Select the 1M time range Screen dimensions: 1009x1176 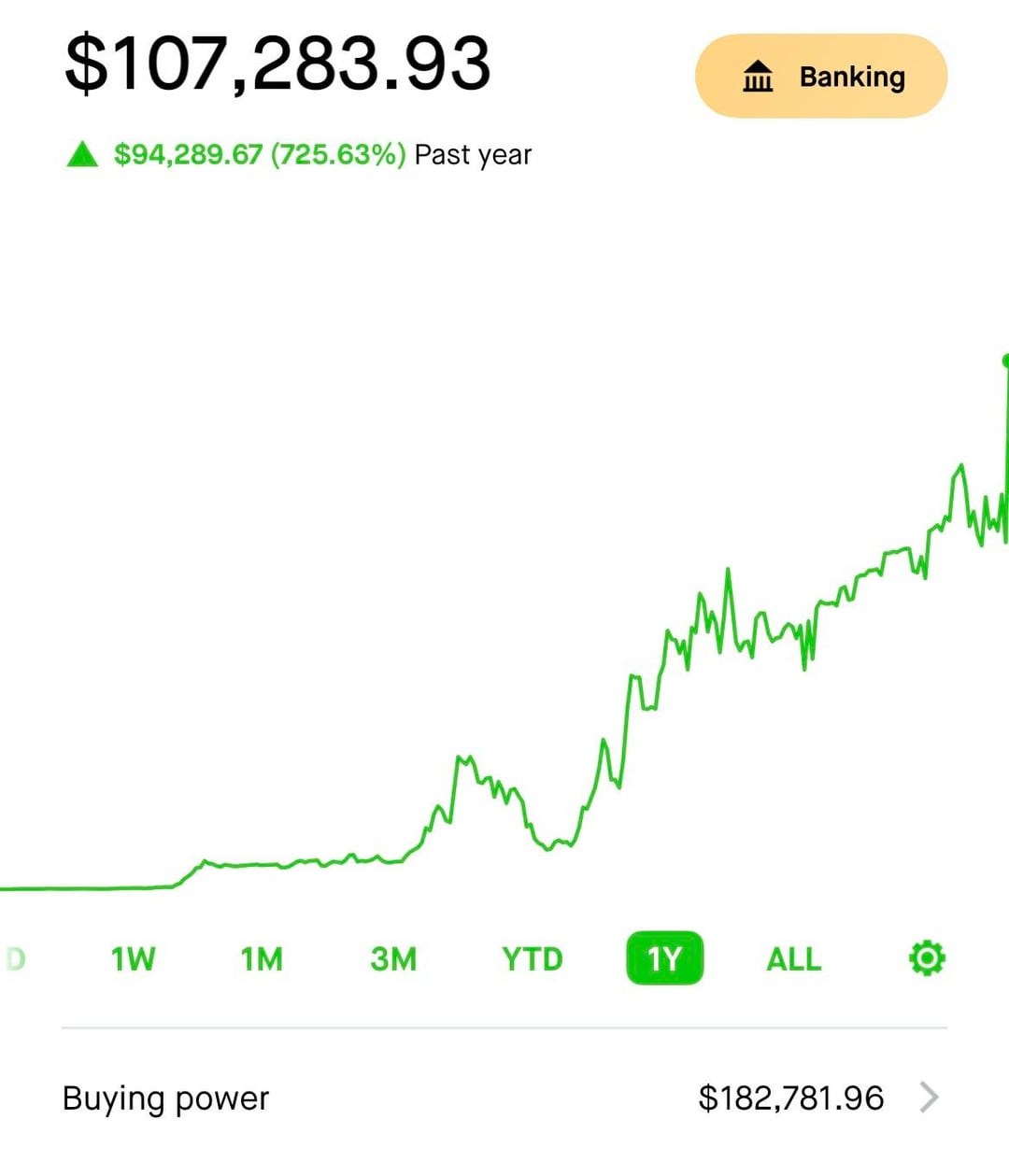click(262, 959)
